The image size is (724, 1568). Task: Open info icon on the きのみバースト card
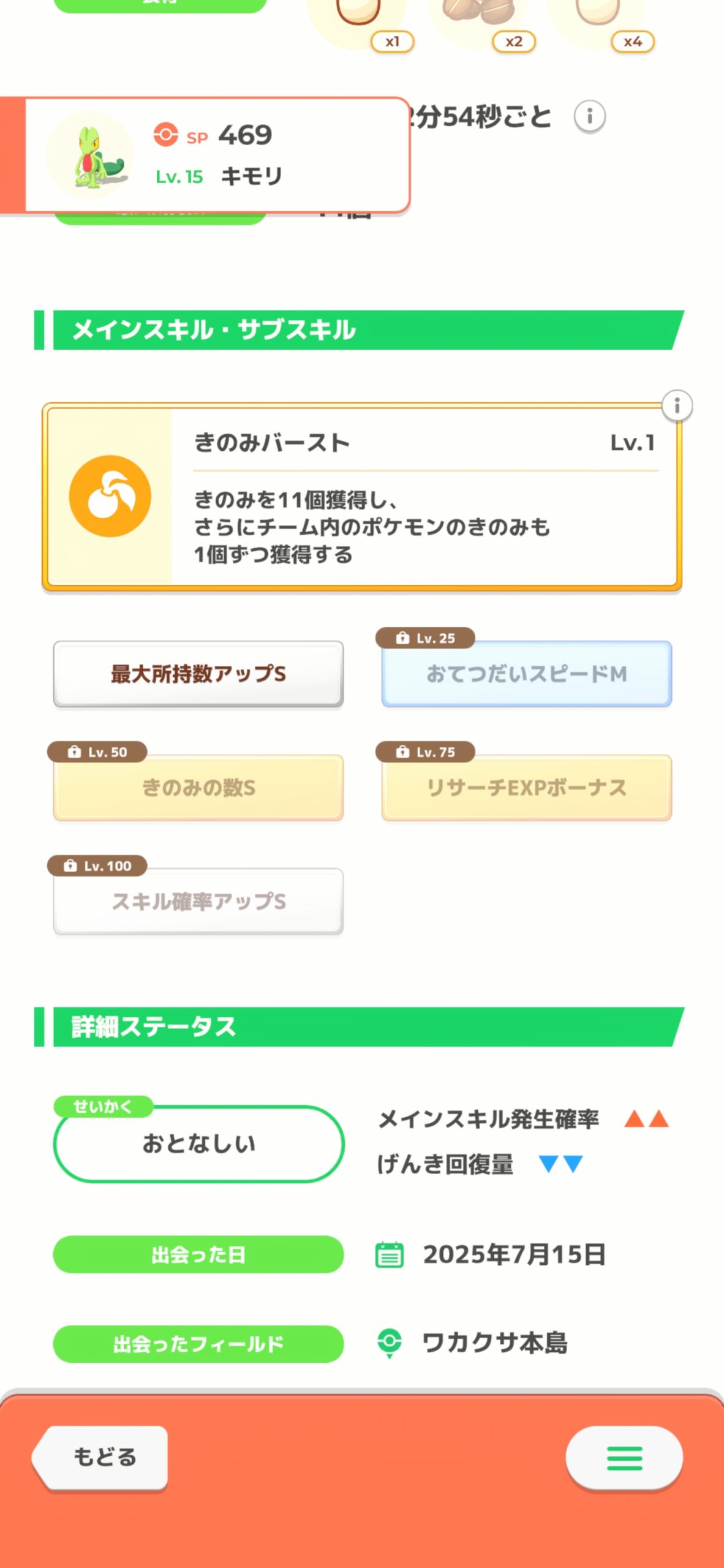[x=677, y=405]
